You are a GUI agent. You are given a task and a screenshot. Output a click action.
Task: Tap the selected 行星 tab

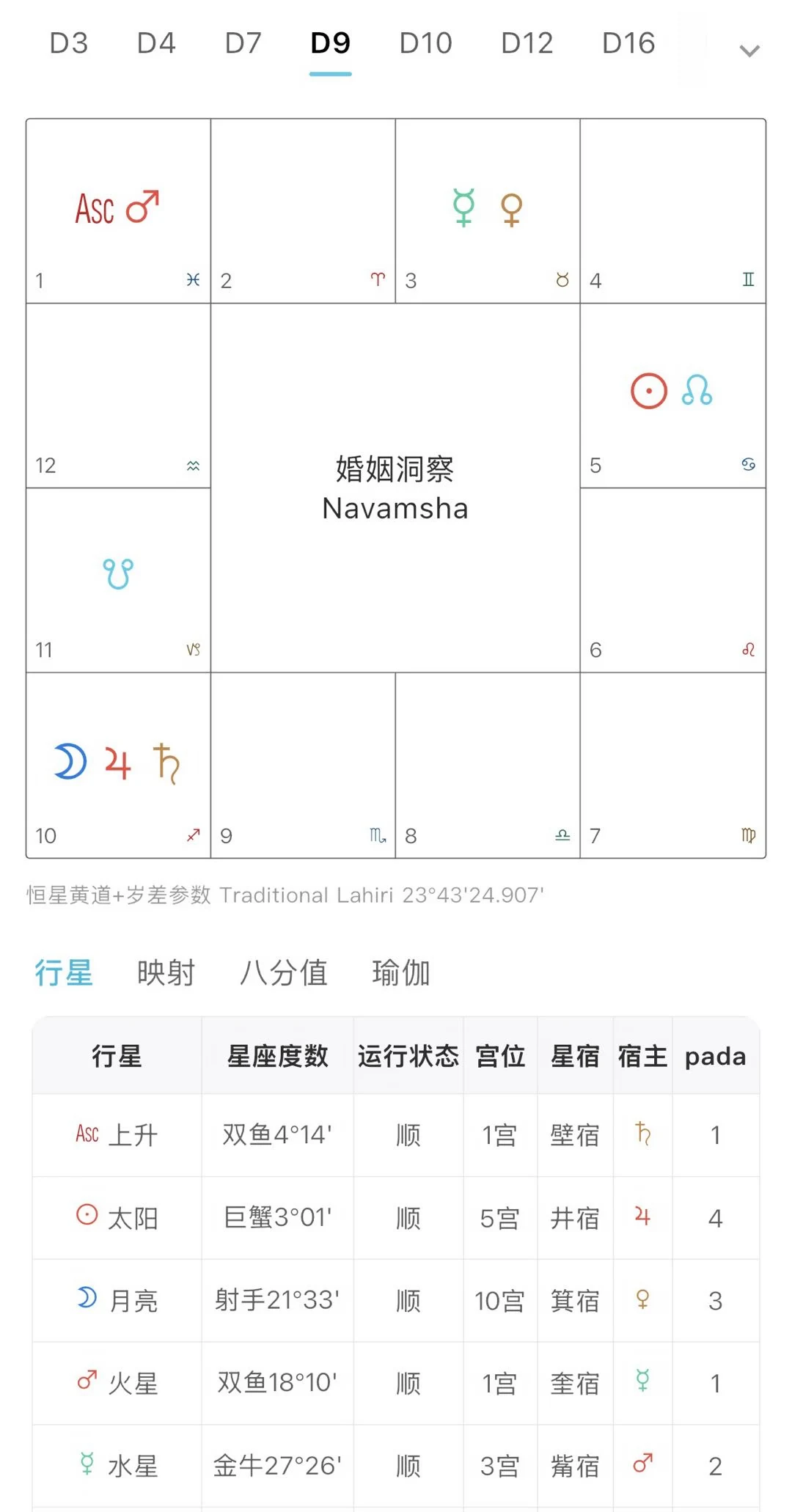coord(64,973)
